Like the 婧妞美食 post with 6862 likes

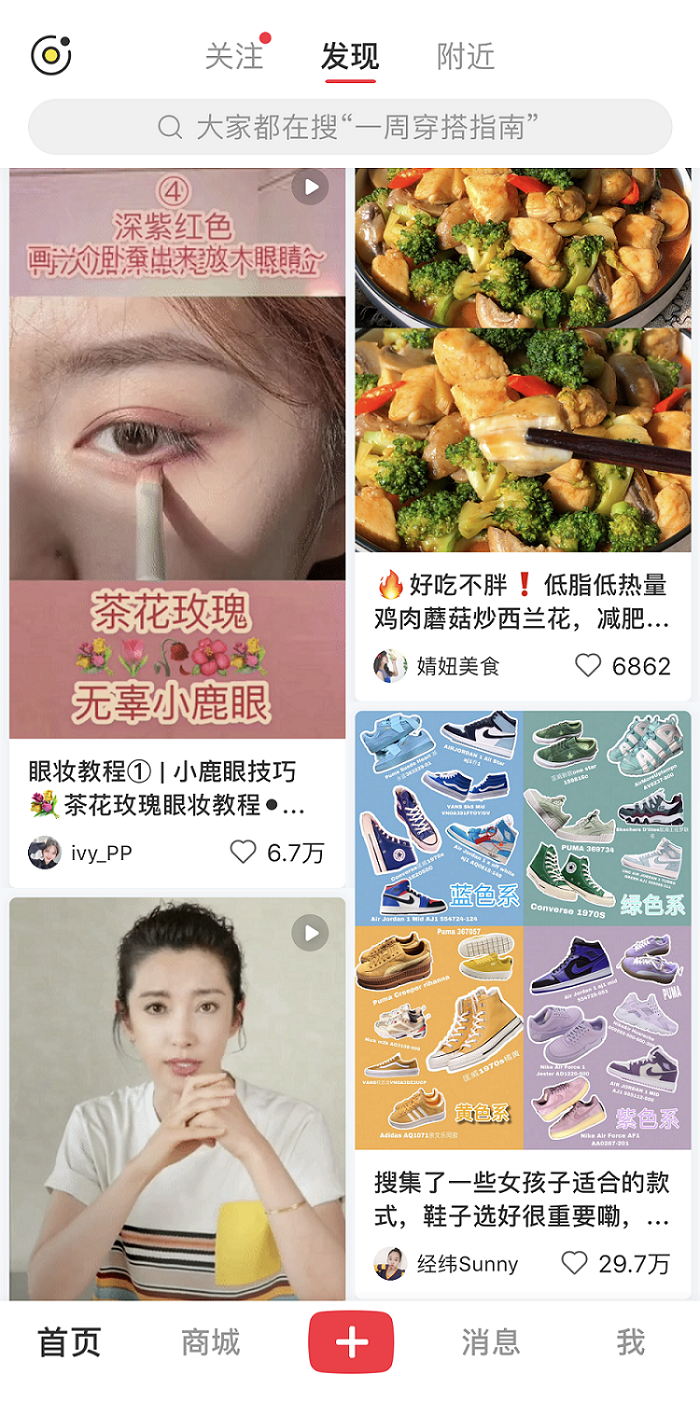click(x=588, y=666)
